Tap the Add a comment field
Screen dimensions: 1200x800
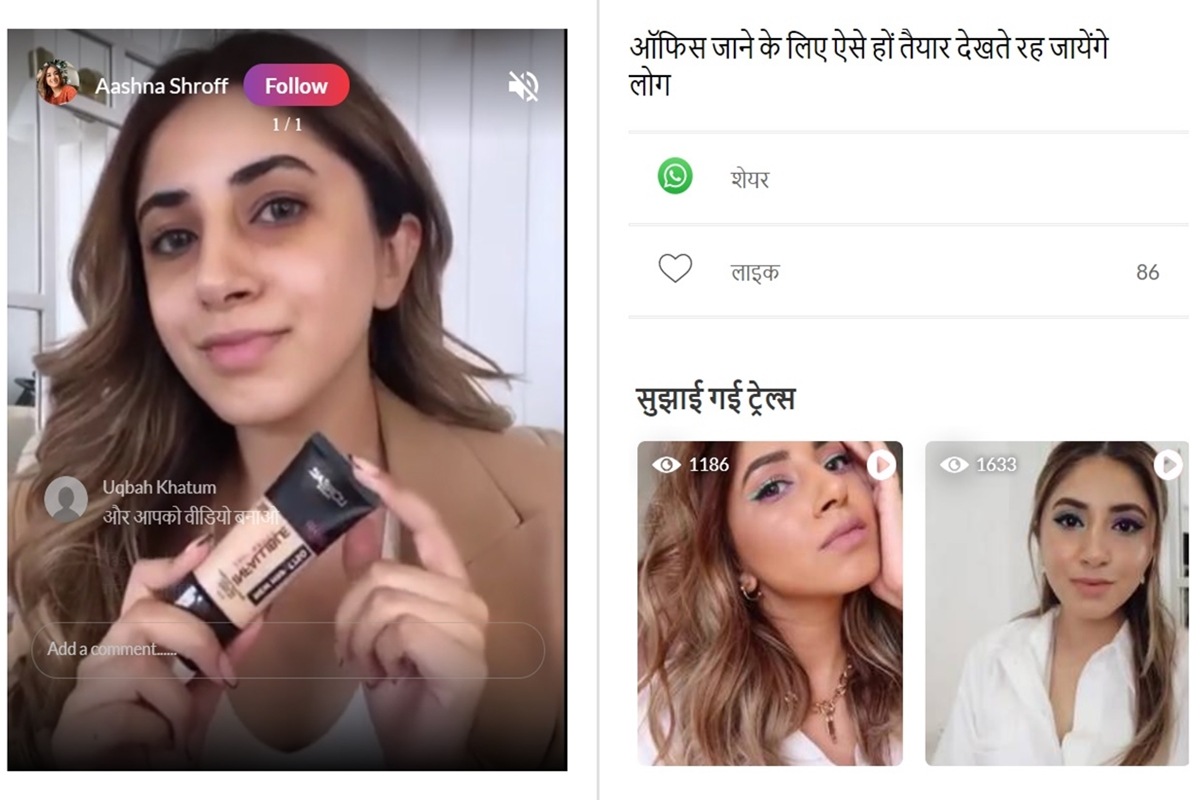click(288, 650)
